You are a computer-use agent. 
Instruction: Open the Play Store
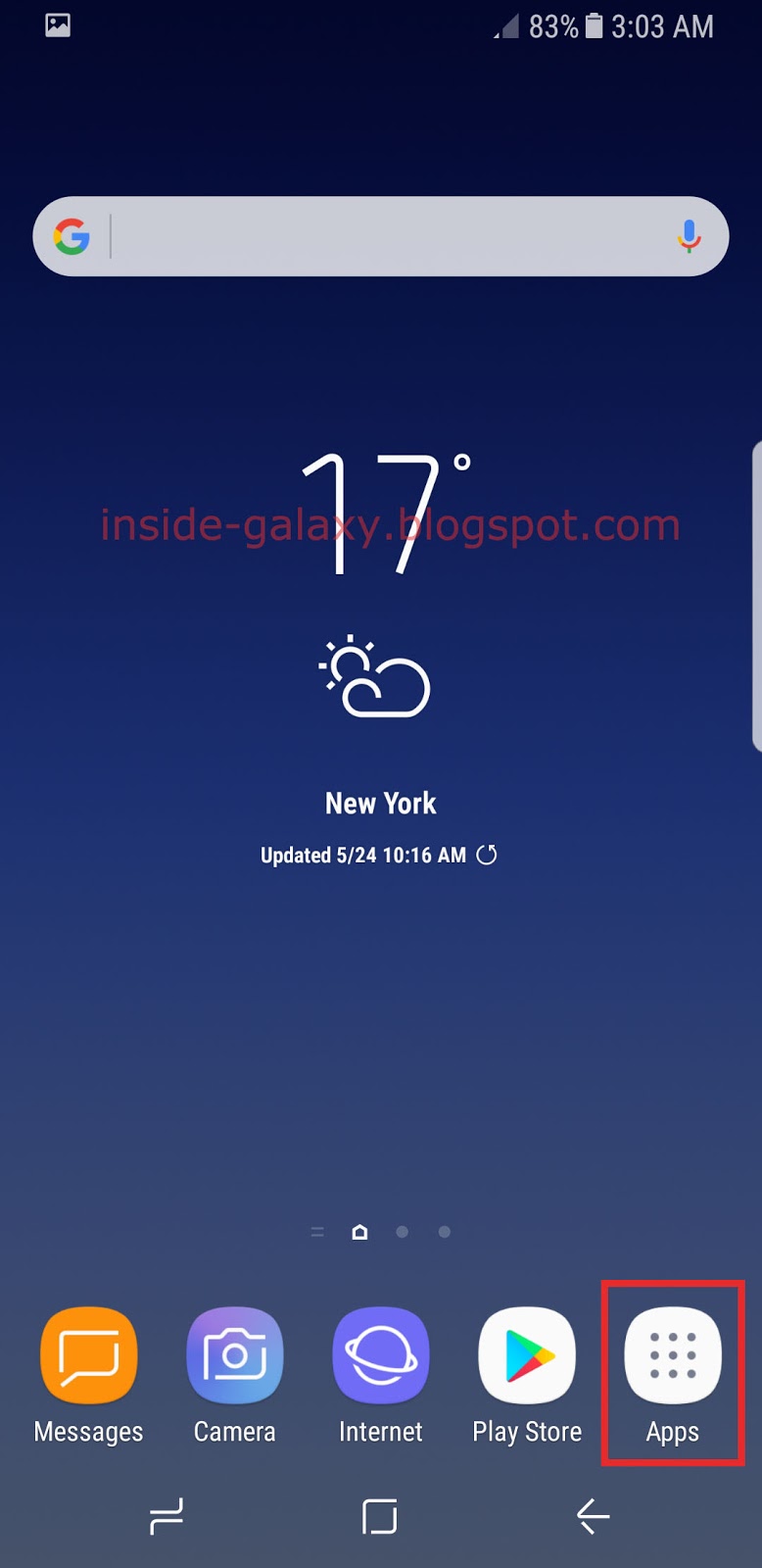pyautogui.click(x=527, y=1357)
